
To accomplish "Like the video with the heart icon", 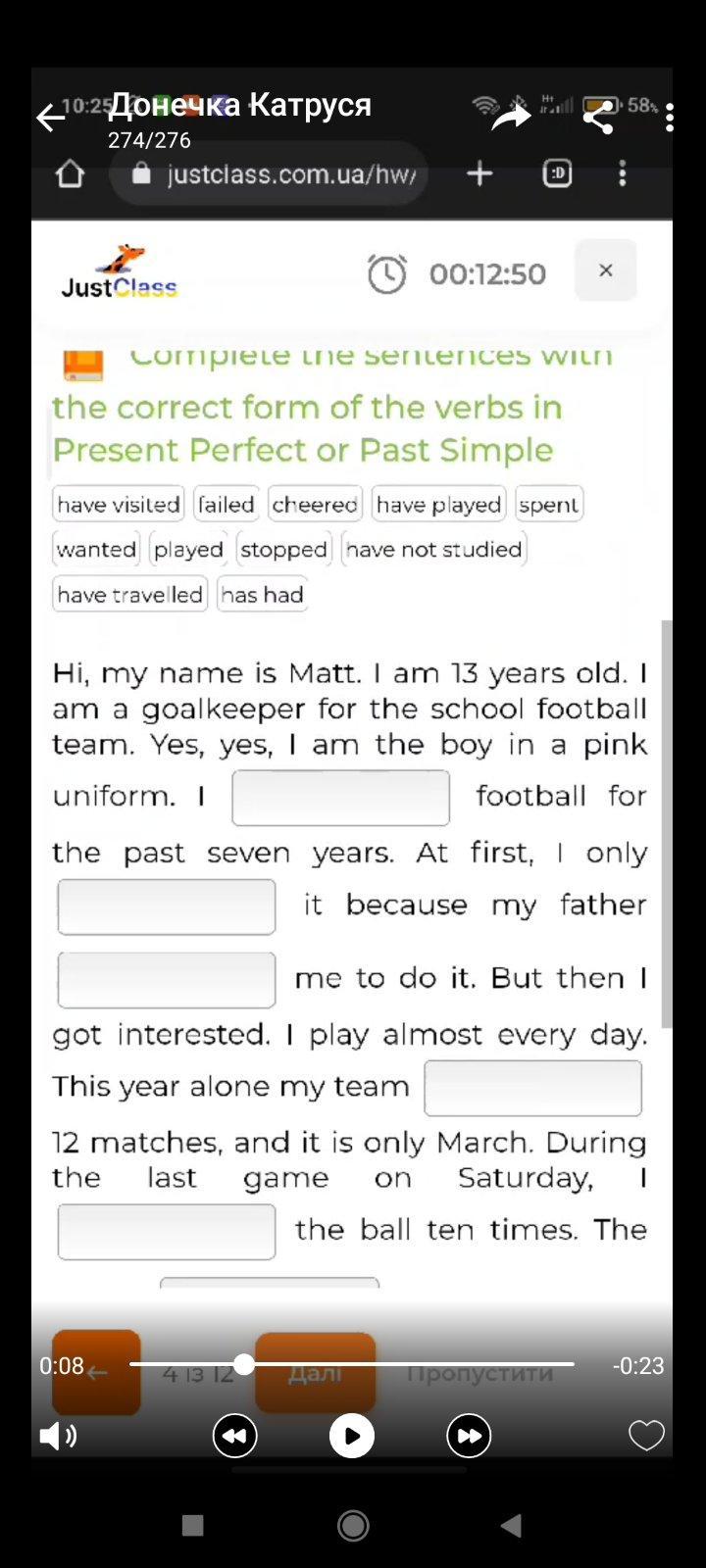I will 646,1436.
